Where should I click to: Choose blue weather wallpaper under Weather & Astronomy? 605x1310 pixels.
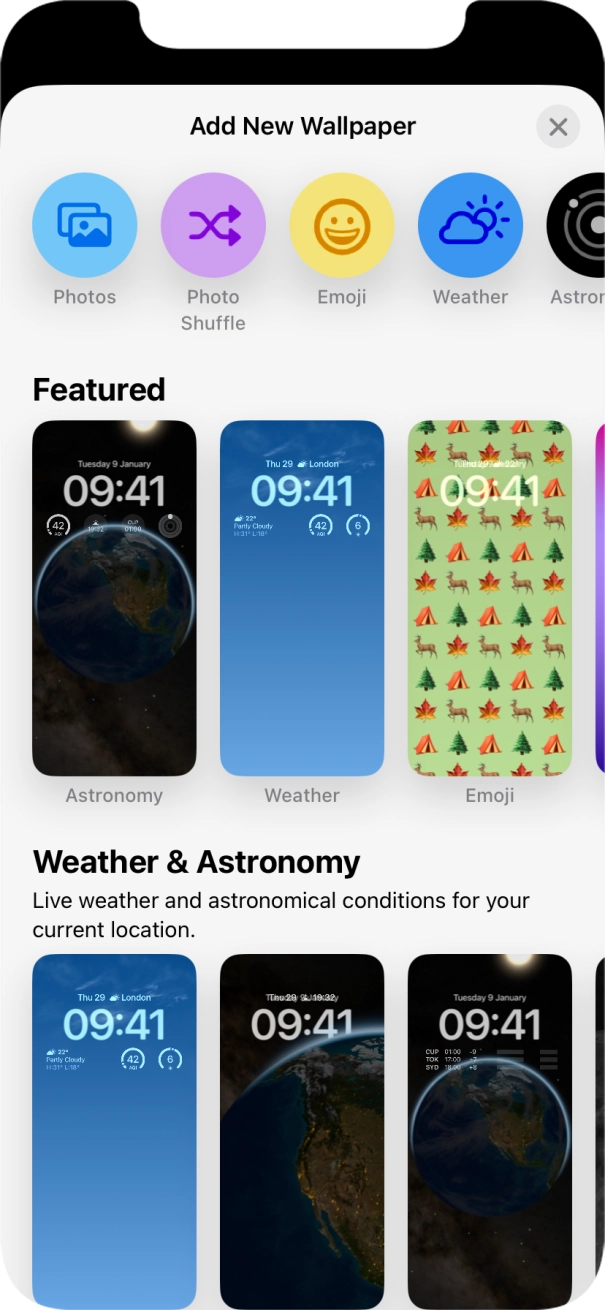pos(114,1131)
